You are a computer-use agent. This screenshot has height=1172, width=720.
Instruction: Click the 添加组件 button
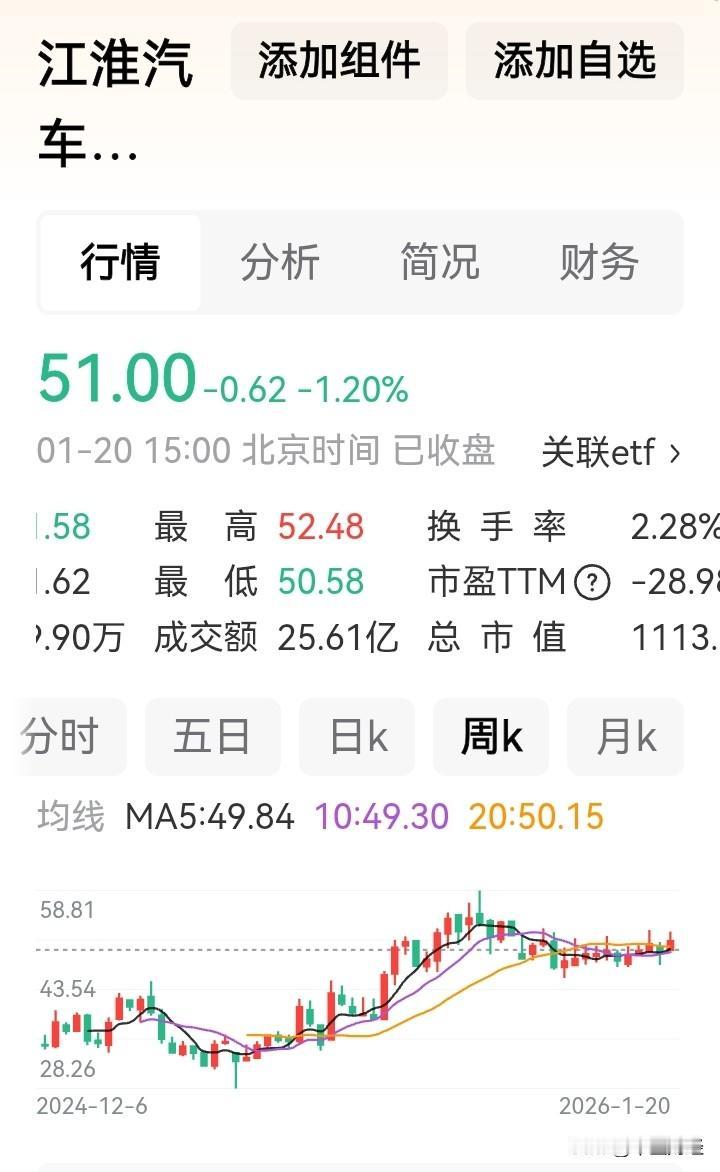pos(339,61)
